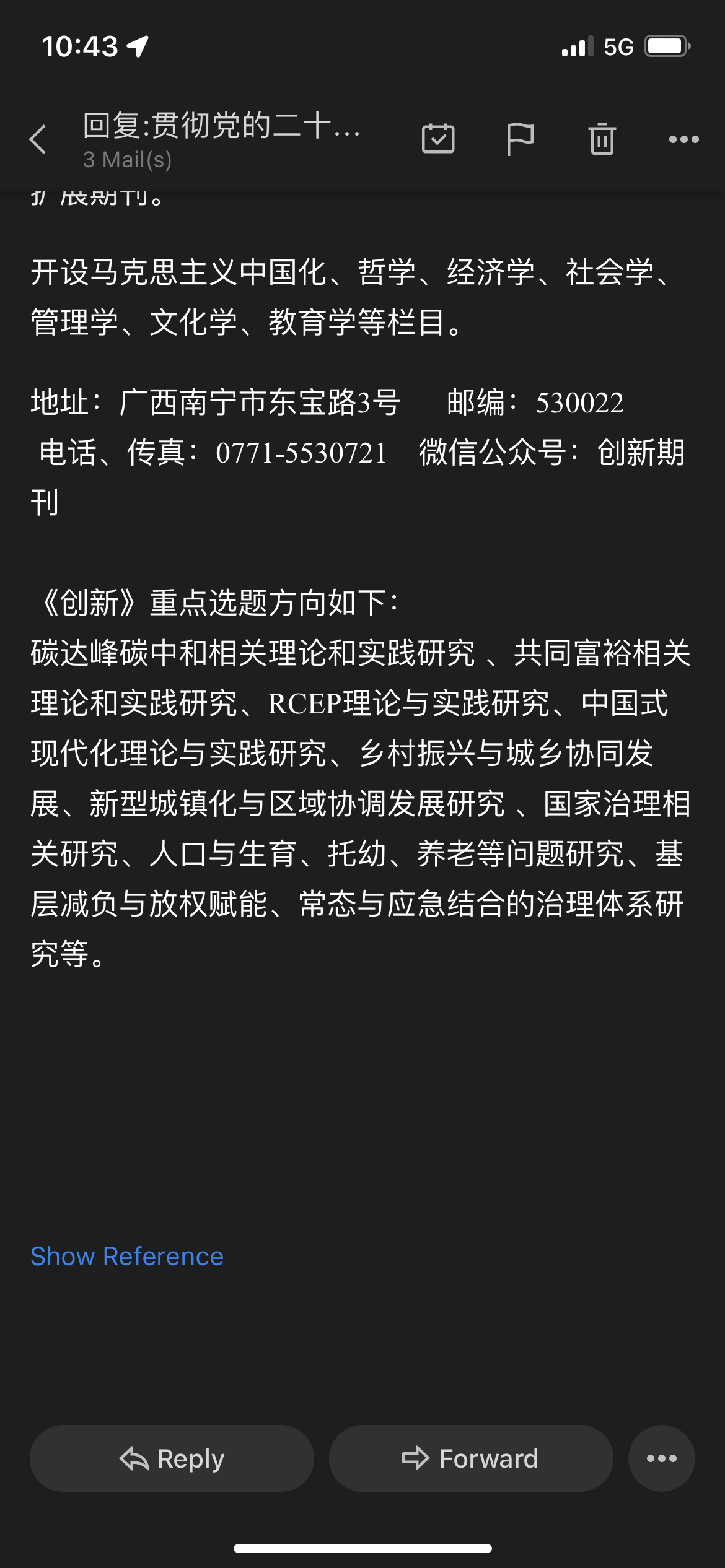
Task: Flag this email thread
Action: point(520,139)
